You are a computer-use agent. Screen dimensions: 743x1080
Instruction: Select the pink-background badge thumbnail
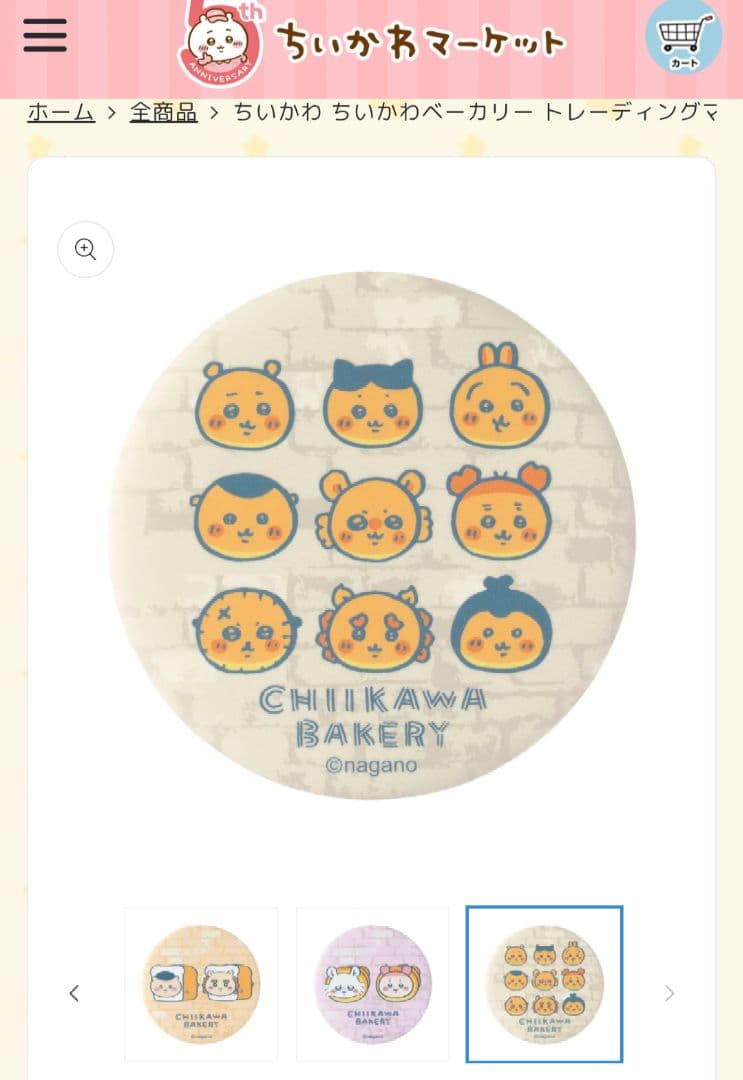coord(373,984)
